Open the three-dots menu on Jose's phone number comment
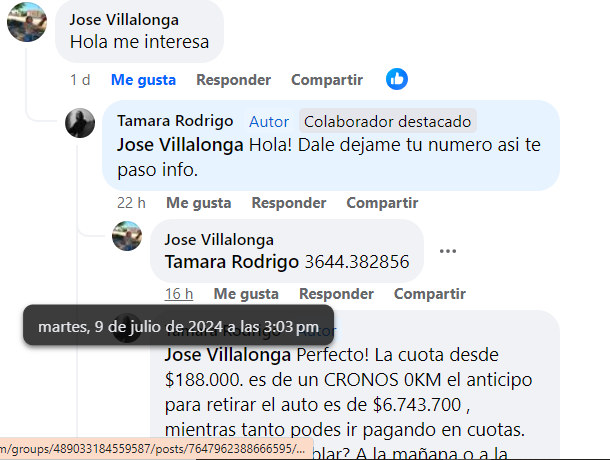The width and height of the screenshot is (610, 460). tap(447, 251)
